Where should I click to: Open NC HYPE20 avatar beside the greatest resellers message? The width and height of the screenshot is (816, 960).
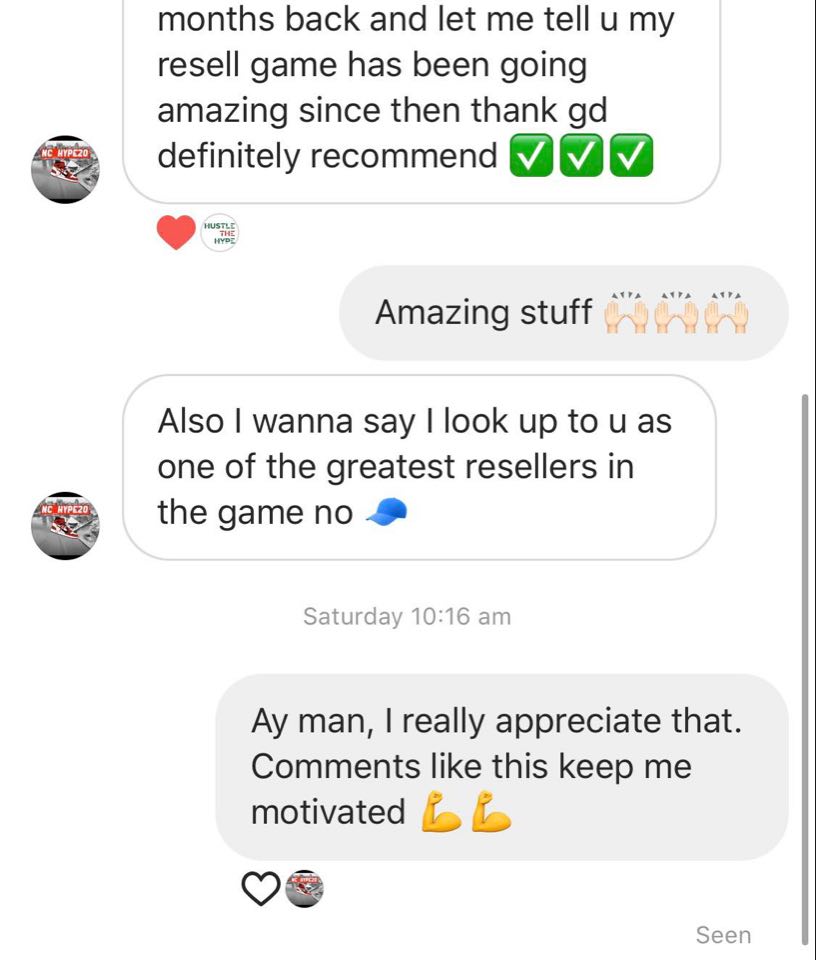pos(66,525)
